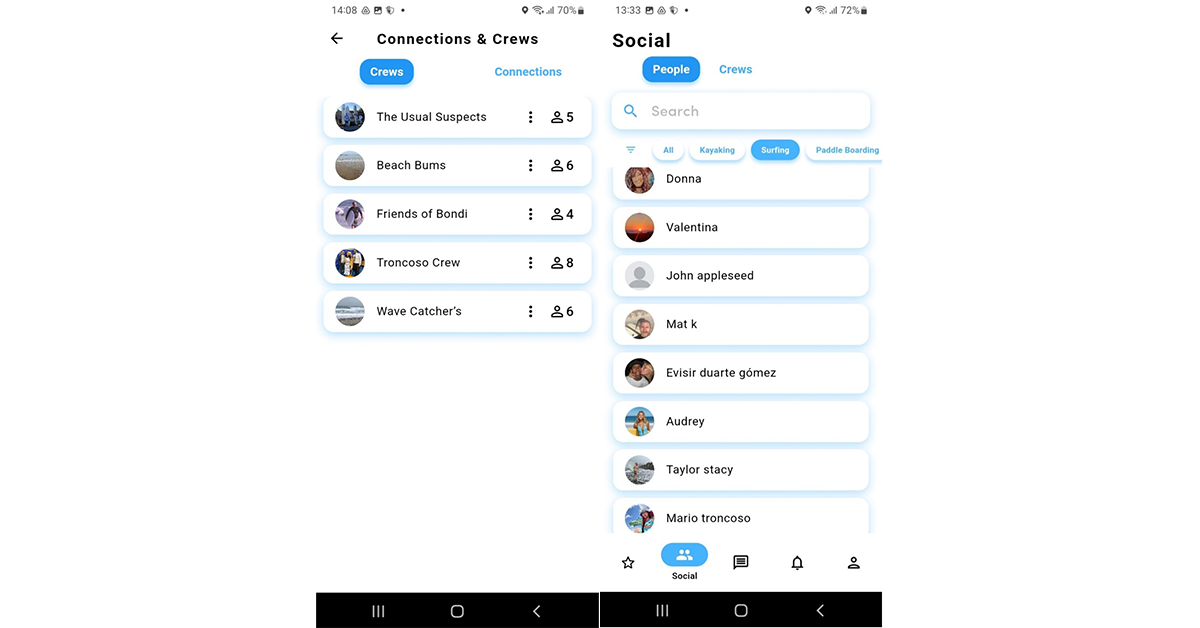Select the All filter chip

point(668,150)
